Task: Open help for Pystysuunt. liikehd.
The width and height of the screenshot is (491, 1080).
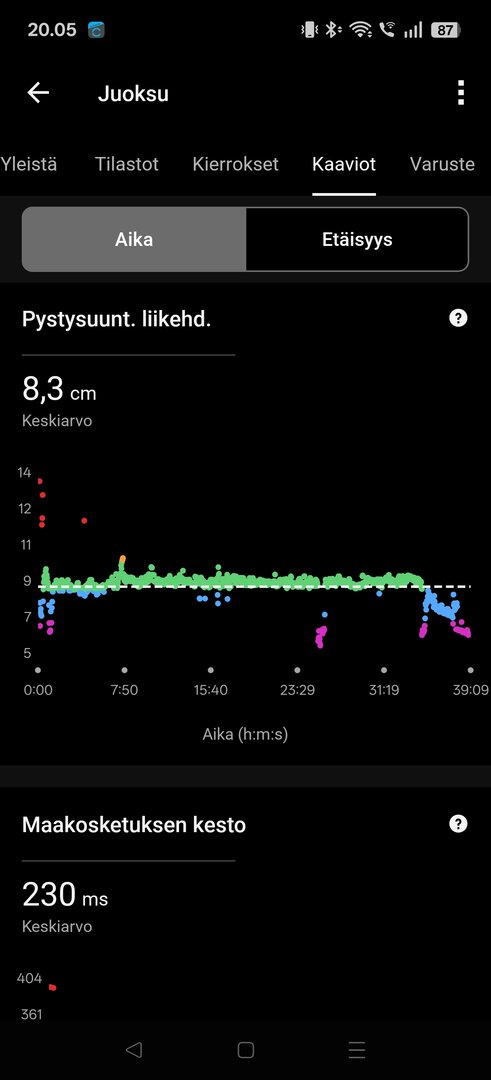Action: click(458, 318)
